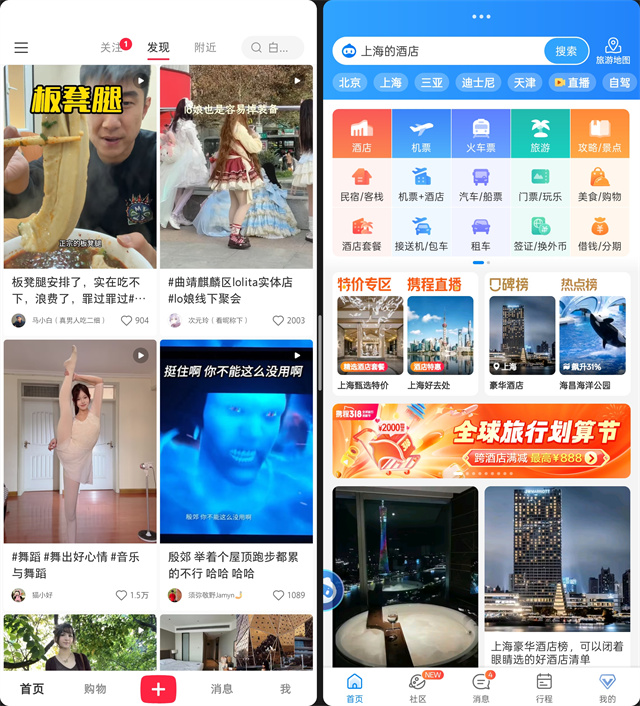The image size is (640, 706).
Task: Open the Xiaohongshu search box
Action: (273, 48)
